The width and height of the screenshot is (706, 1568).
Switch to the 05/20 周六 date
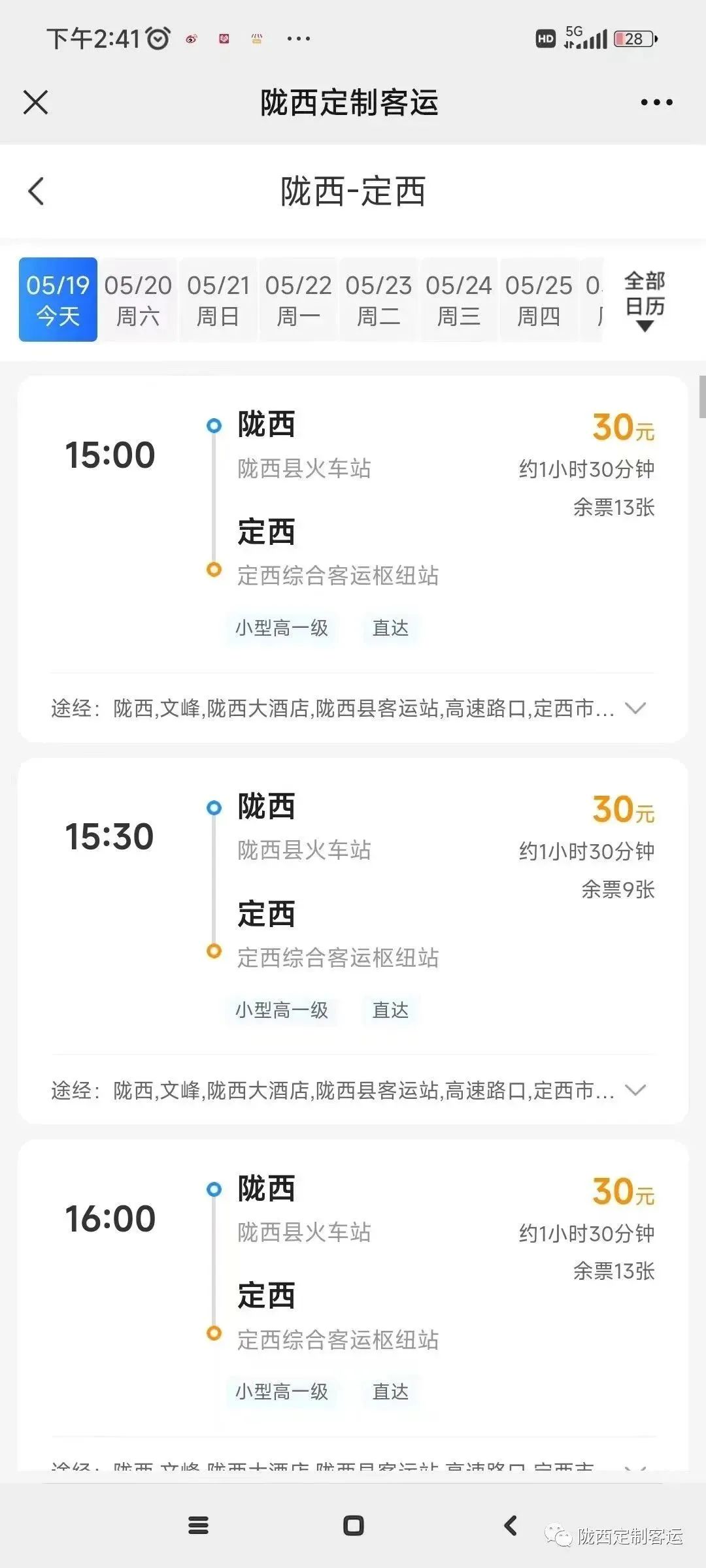138,300
